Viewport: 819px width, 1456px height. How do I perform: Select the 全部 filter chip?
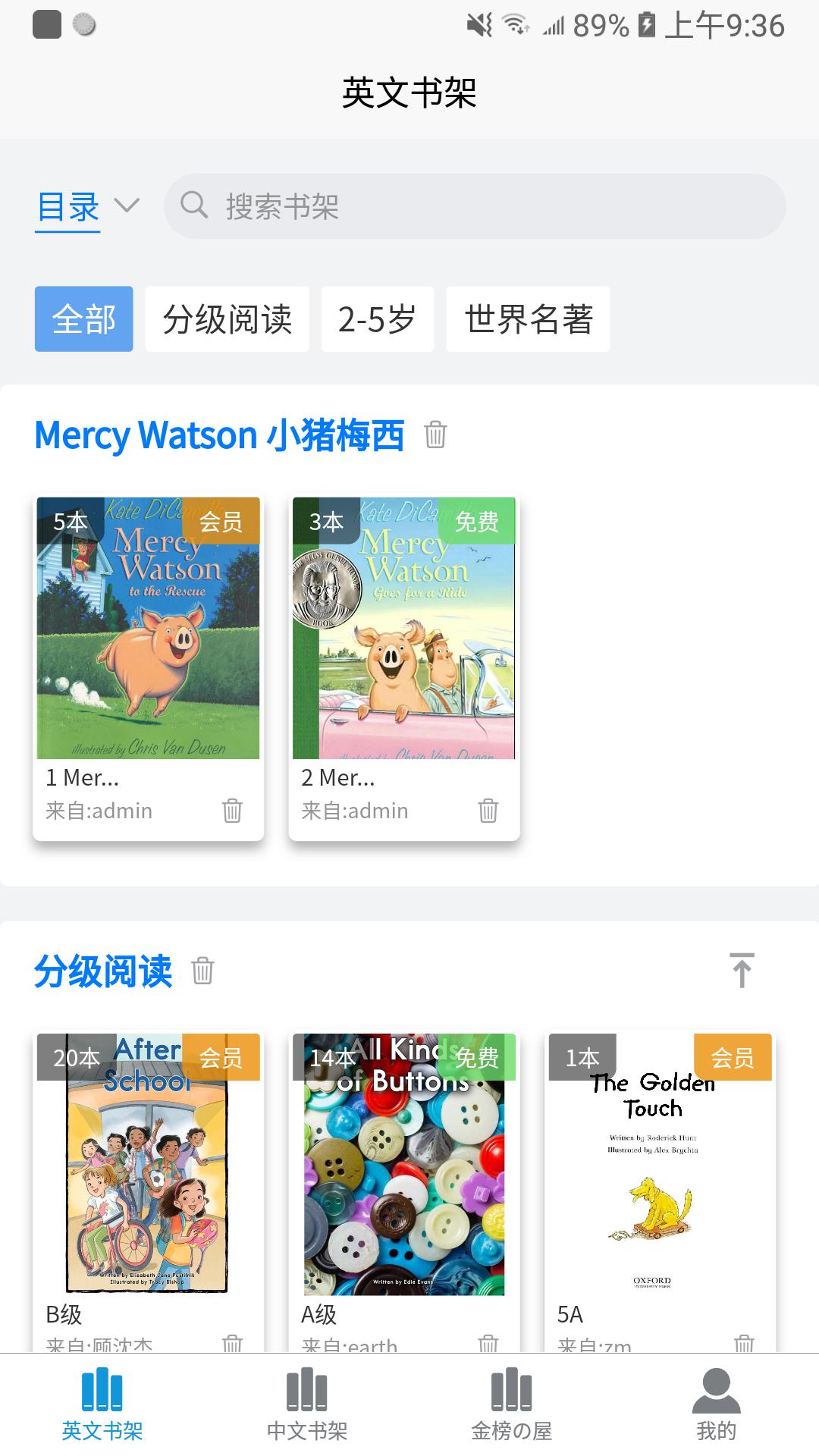[x=83, y=319]
